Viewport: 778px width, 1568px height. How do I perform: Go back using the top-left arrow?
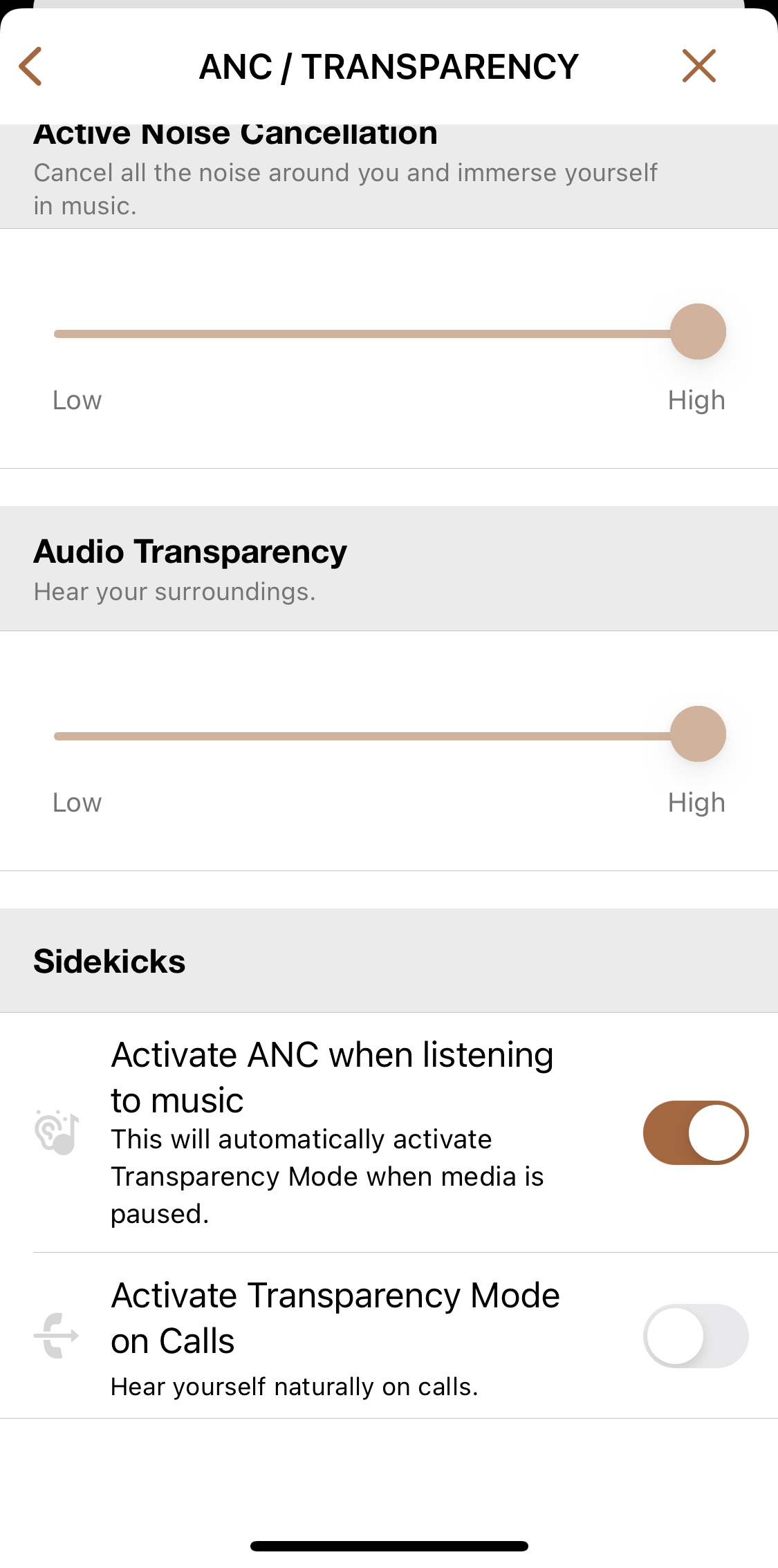30,66
